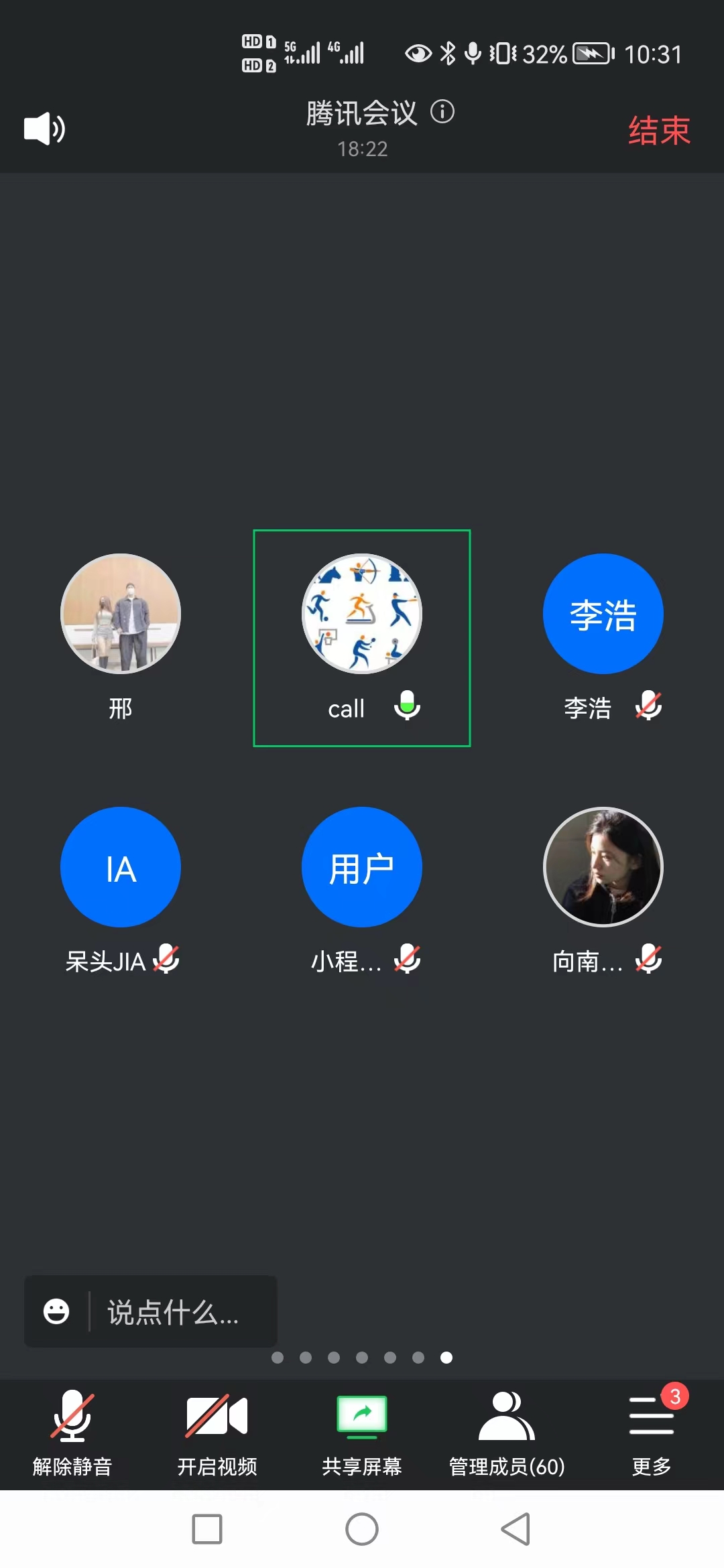Tap 结束 to end the meeting
This screenshot has height=1568, width=724.
pyautogui.click(x=658, y=130)
